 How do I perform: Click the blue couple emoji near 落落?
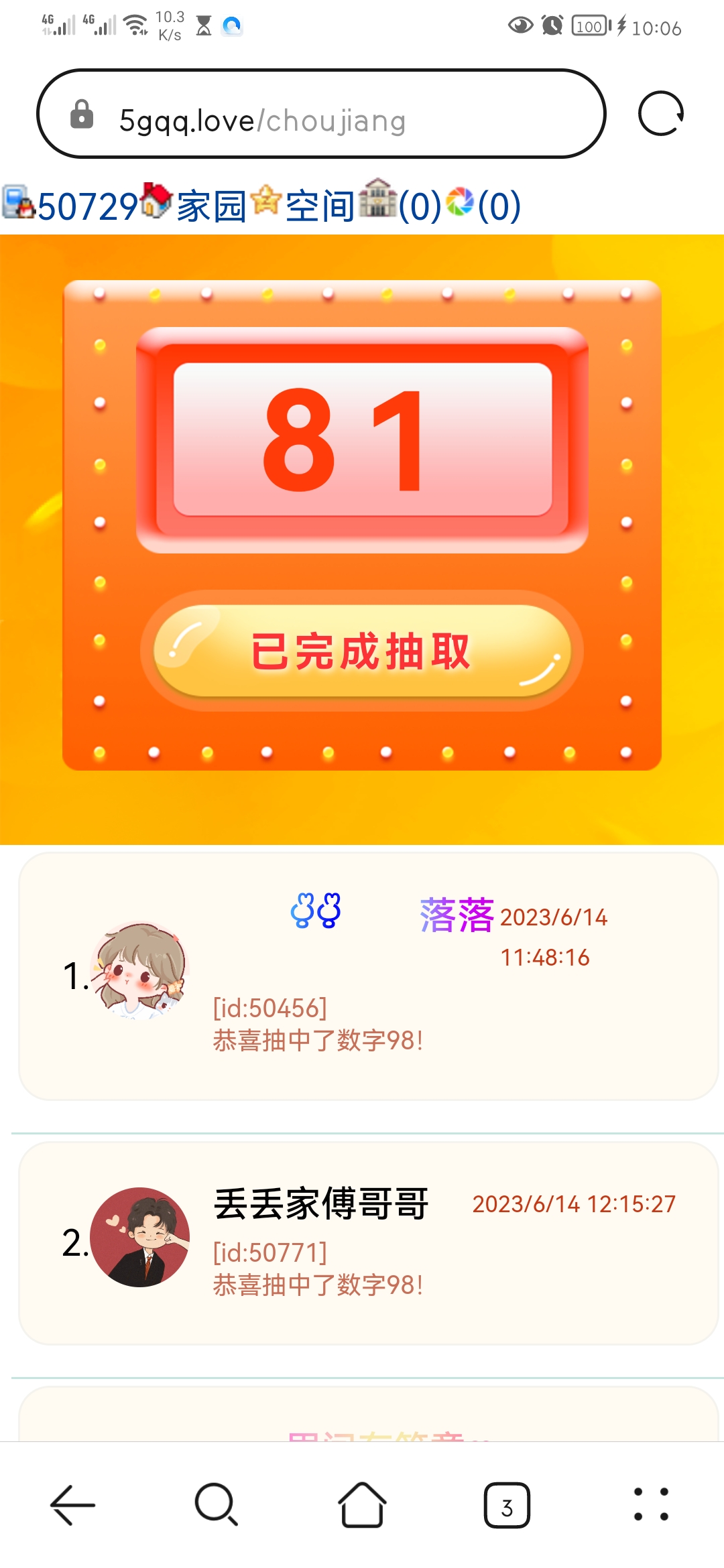tap(315, 909)
